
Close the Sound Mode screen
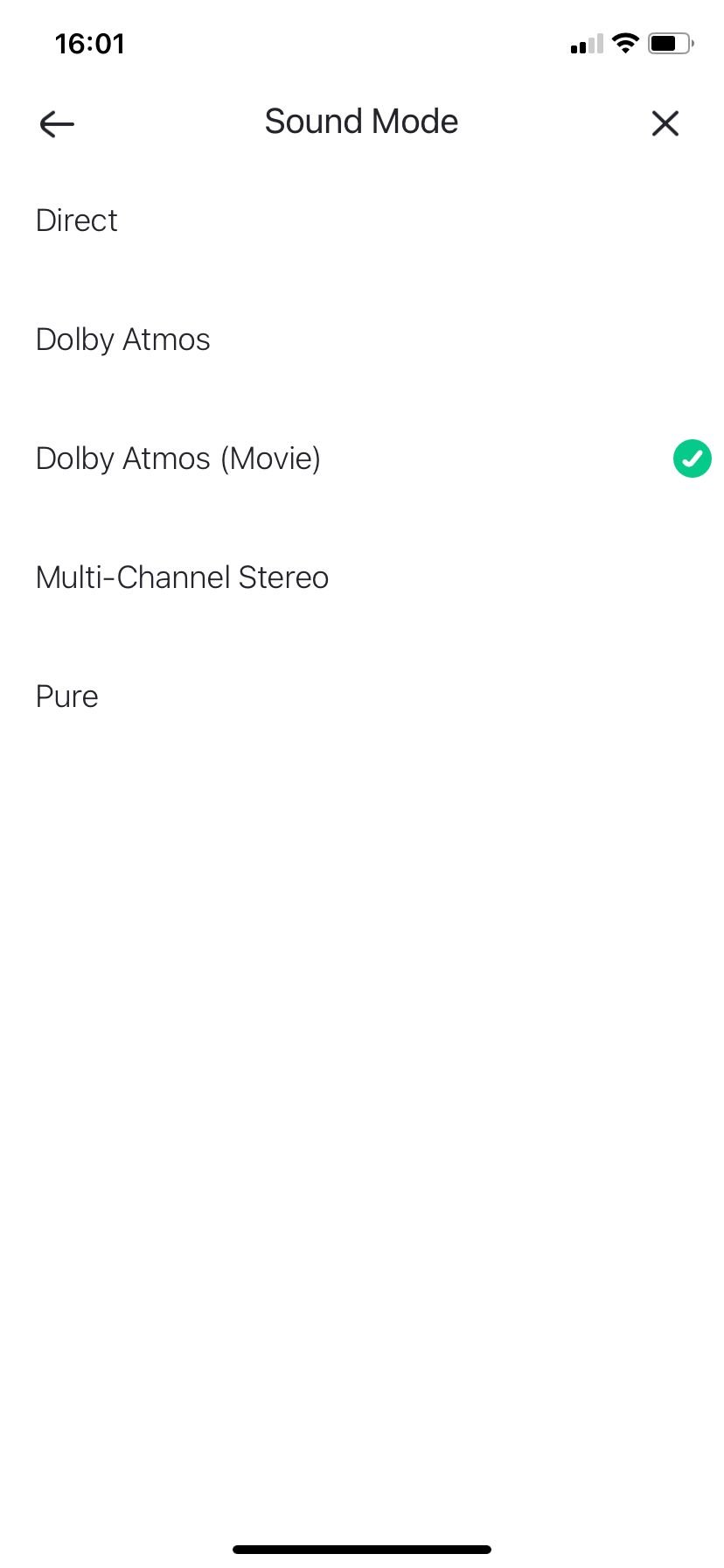point(665,123)
